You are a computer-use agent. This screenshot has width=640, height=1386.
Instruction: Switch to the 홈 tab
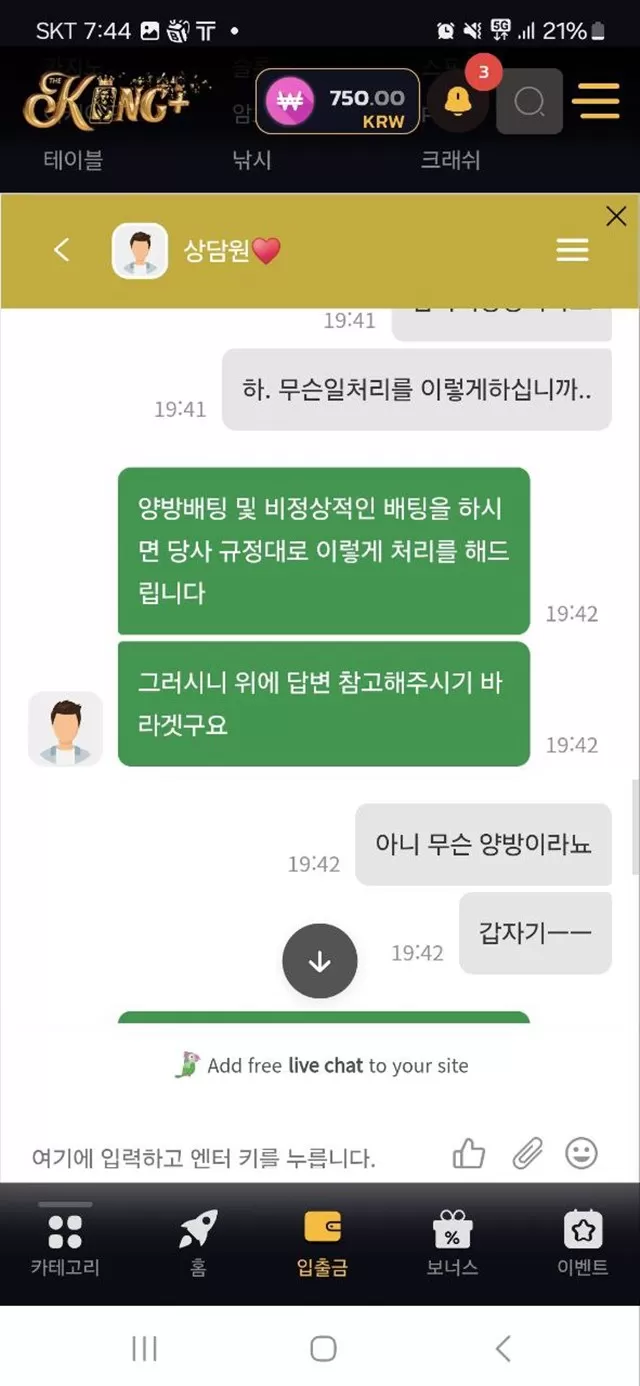(198, 1244)
